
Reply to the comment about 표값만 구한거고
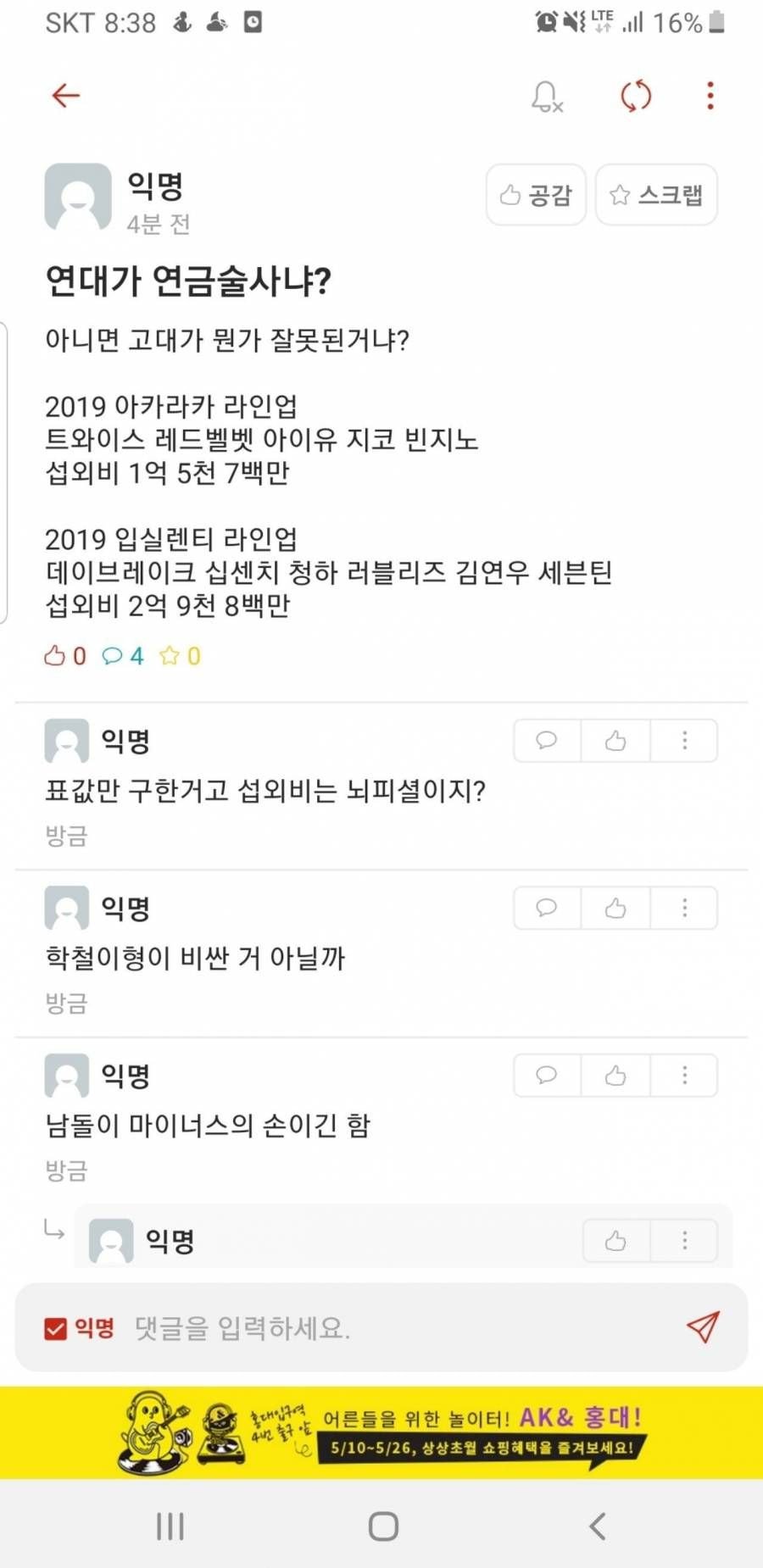(547, 741)
